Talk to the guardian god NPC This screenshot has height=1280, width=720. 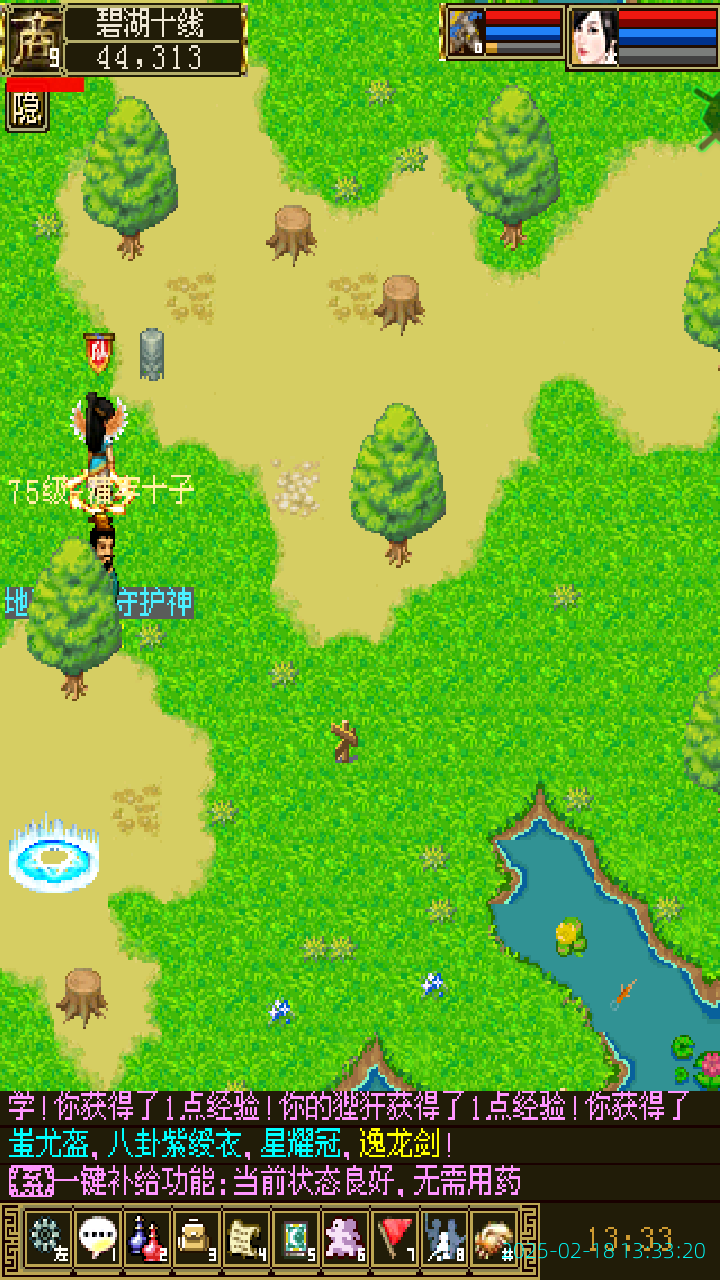(x=102, y=550)
